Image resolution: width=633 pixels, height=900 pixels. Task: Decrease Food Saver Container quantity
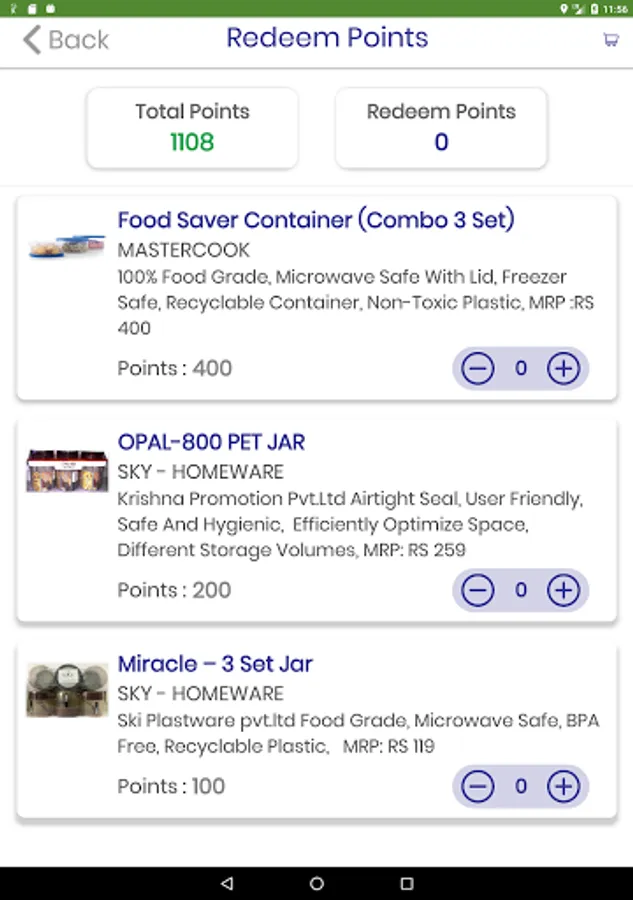pos(478,369)
